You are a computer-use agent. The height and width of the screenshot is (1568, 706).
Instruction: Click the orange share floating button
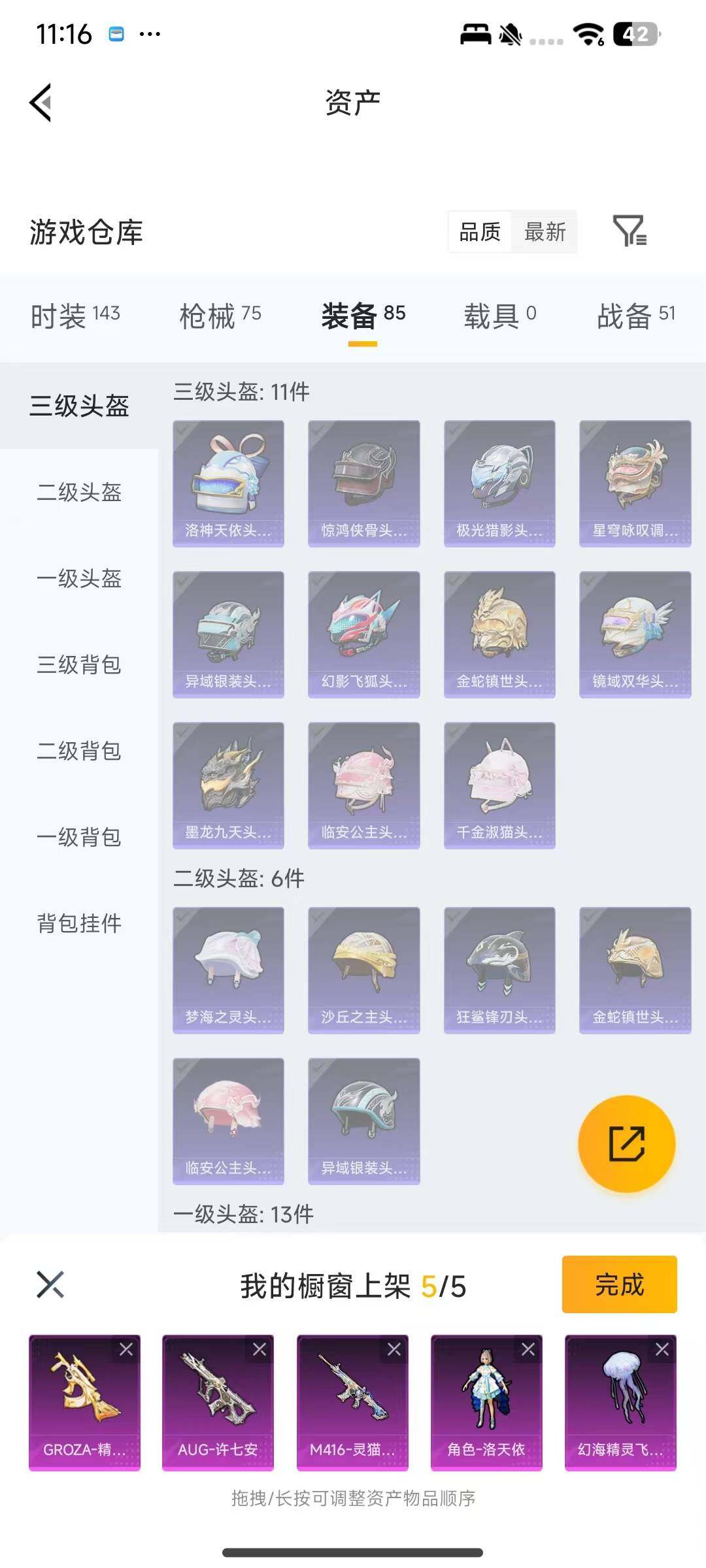[627, 1145]
